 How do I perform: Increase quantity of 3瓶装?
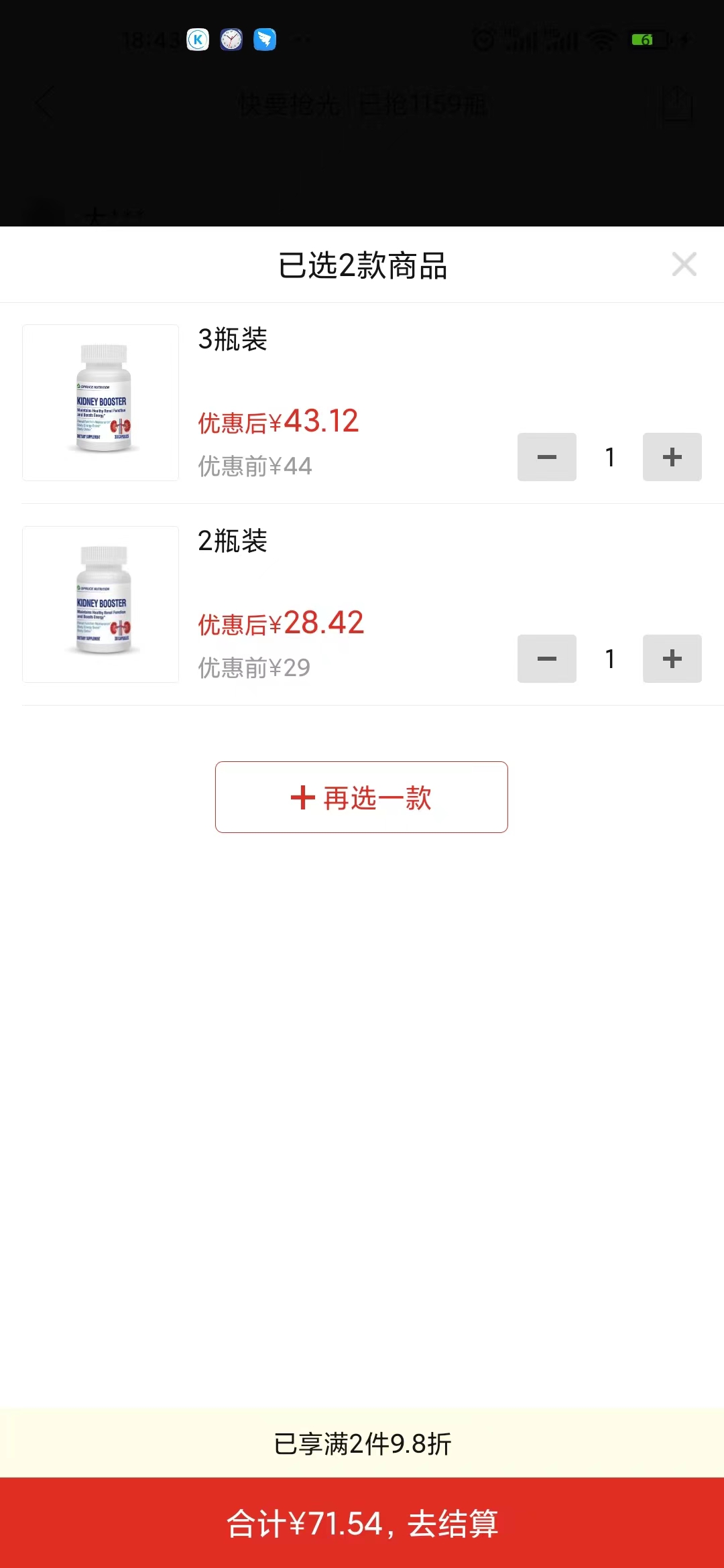pyautogui.click(x=672, y=457)
